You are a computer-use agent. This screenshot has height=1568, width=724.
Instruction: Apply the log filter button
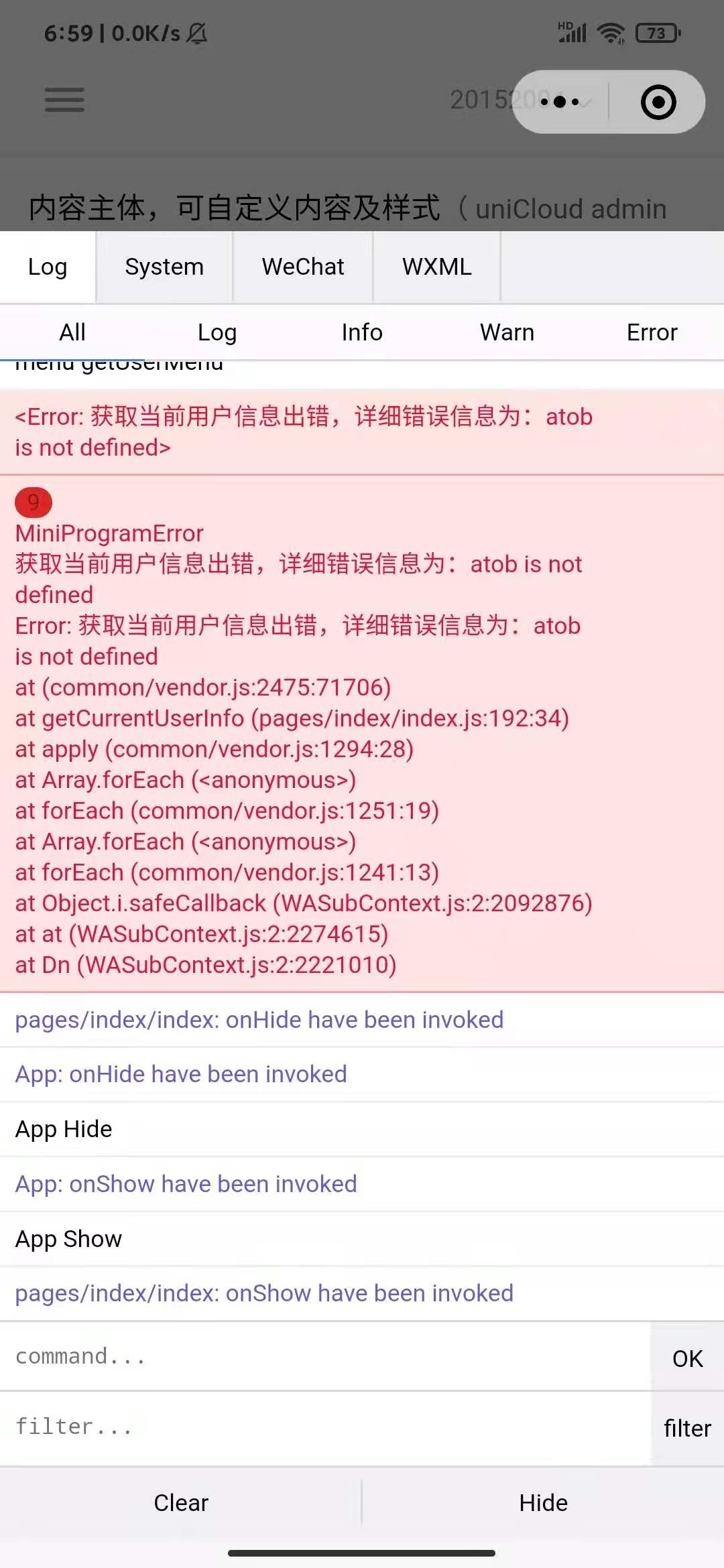tap(687, 1429)
